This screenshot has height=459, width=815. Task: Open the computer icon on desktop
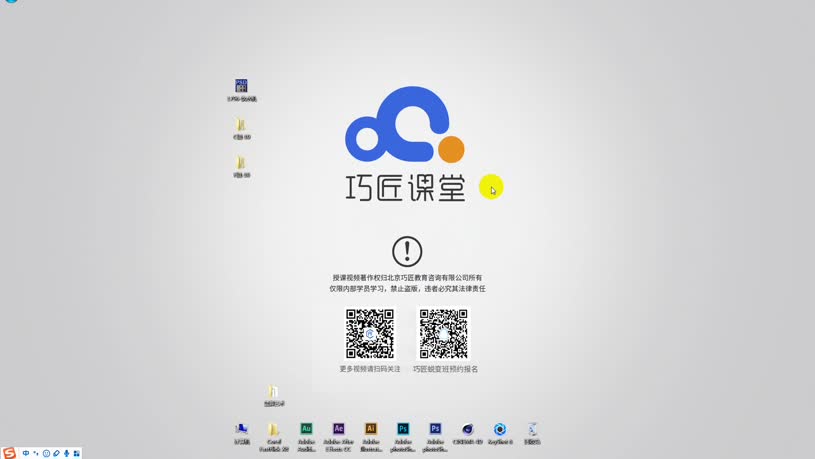point(242,430)
